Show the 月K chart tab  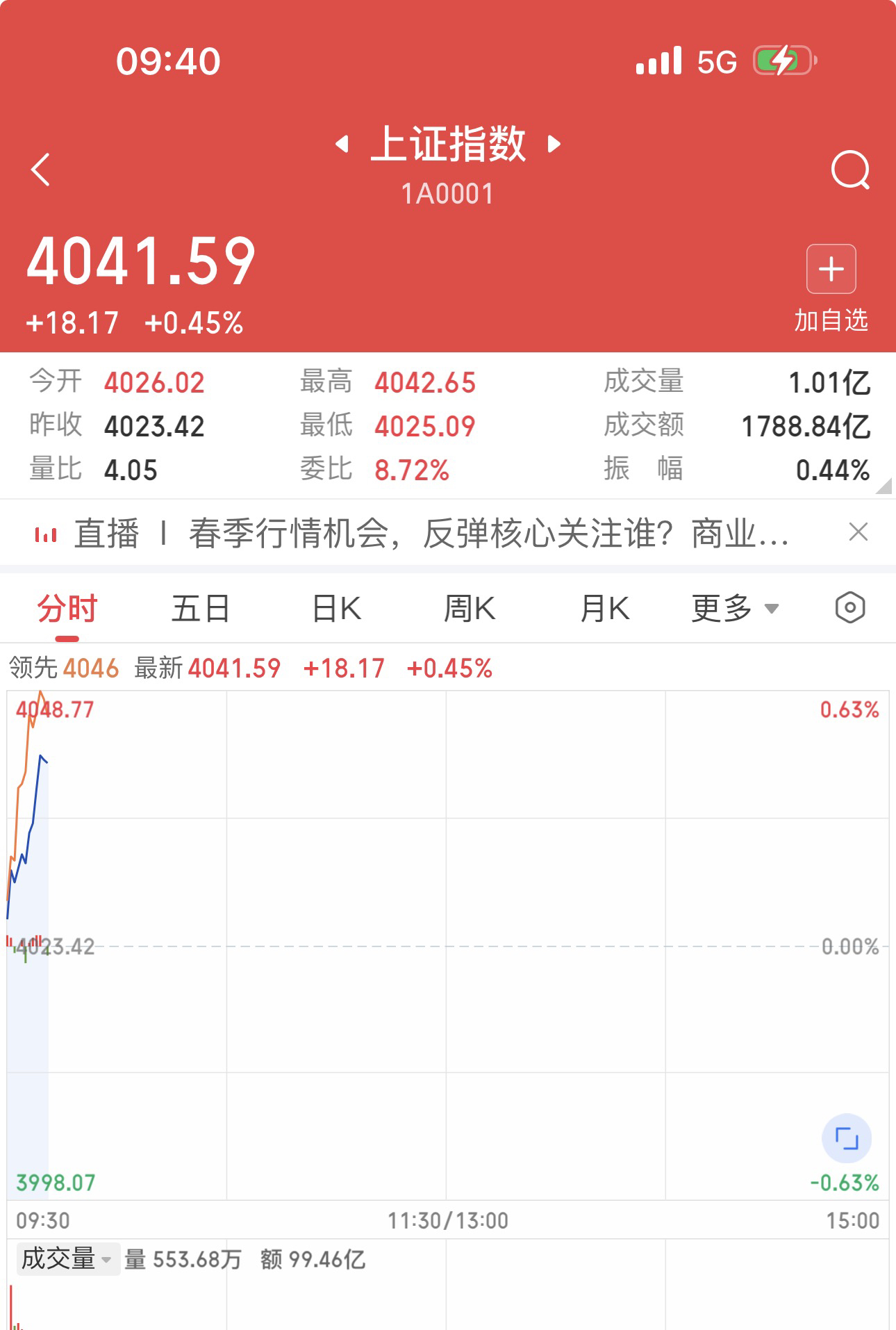click(x=604, y=609)
